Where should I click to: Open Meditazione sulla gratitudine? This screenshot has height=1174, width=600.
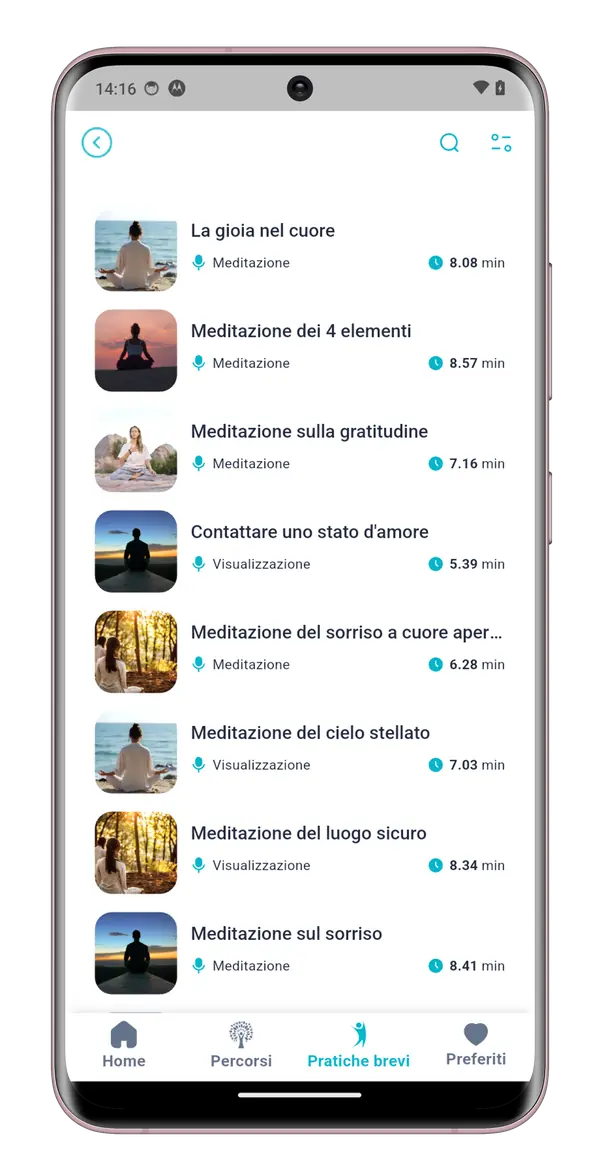coord(300,451)
